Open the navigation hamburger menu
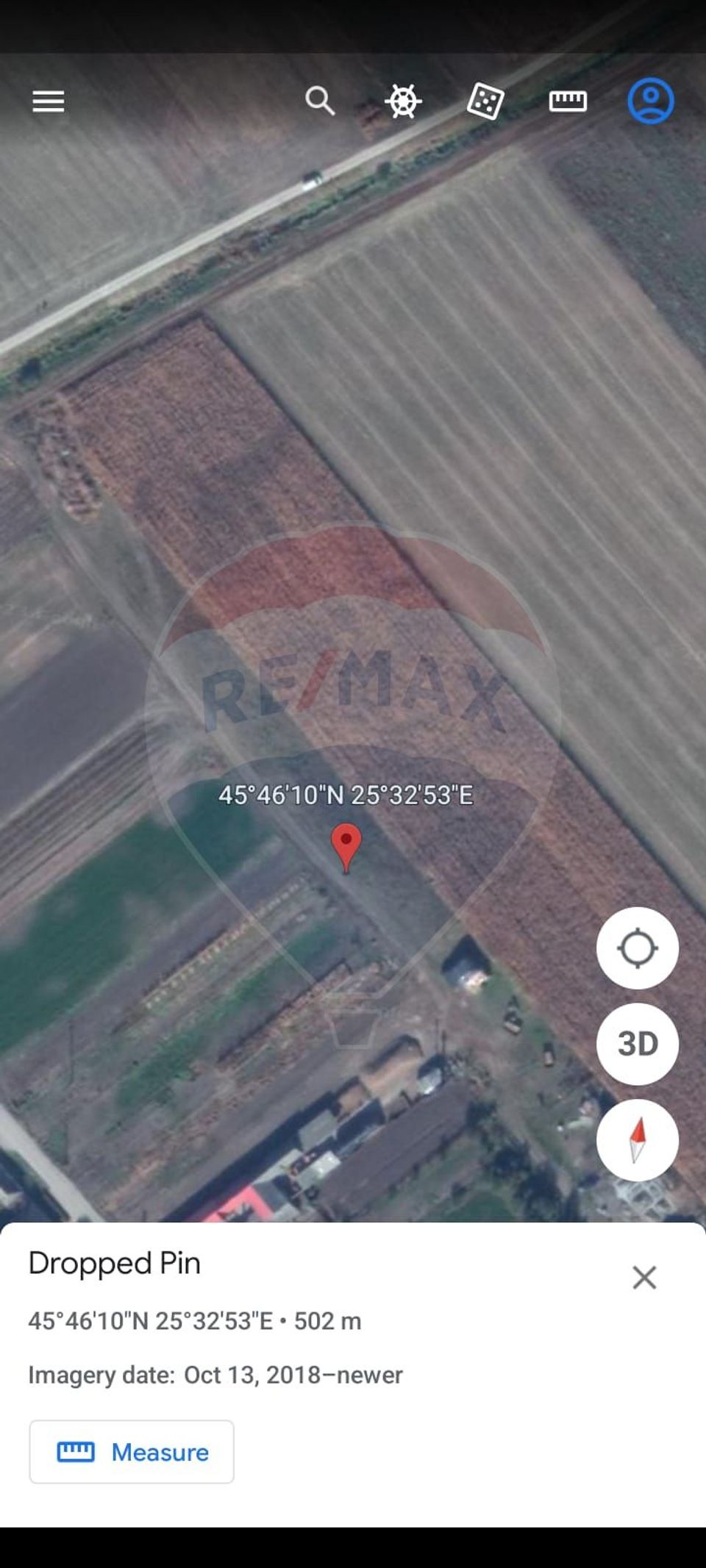706x1568 pixels. tap(48, 101)
